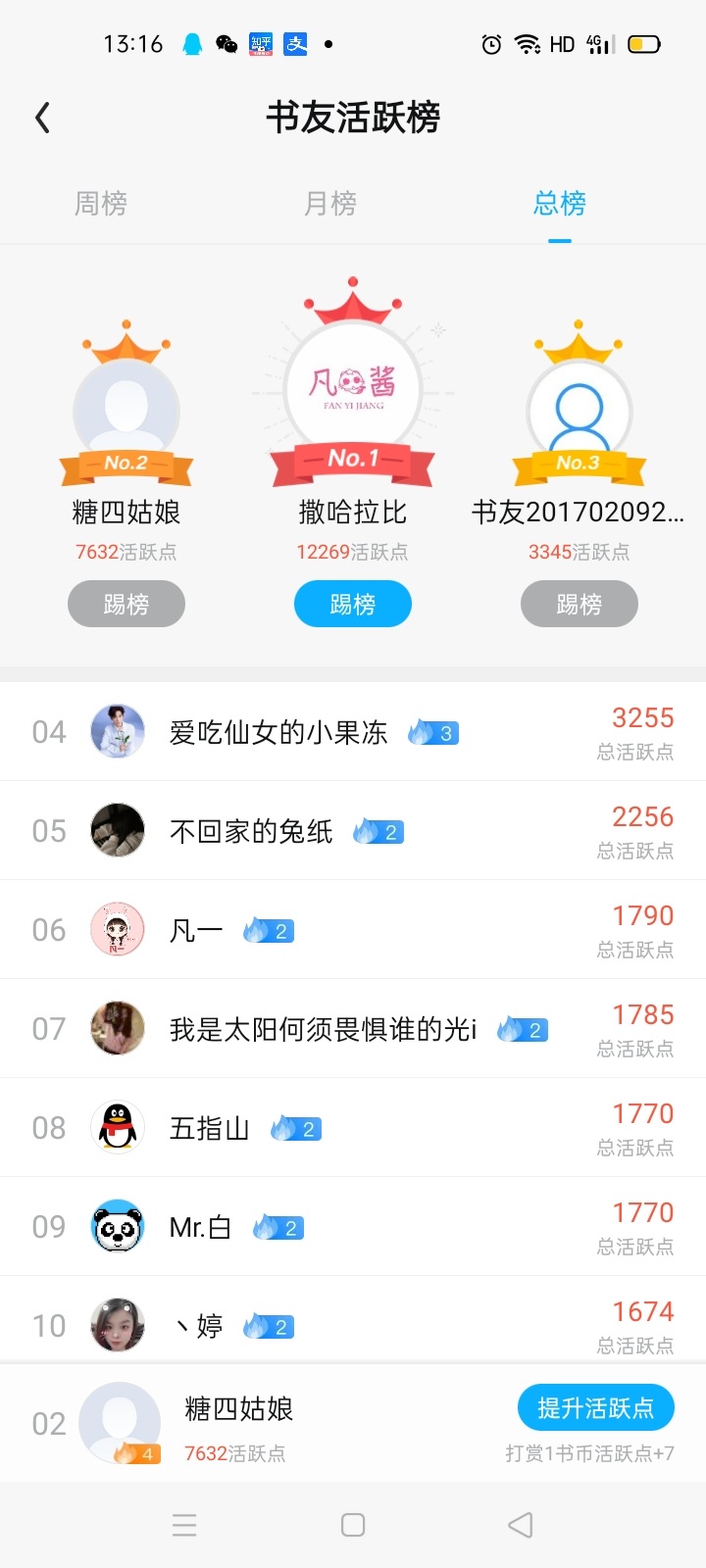Open the system recent apps menu

pos(184,1525)
